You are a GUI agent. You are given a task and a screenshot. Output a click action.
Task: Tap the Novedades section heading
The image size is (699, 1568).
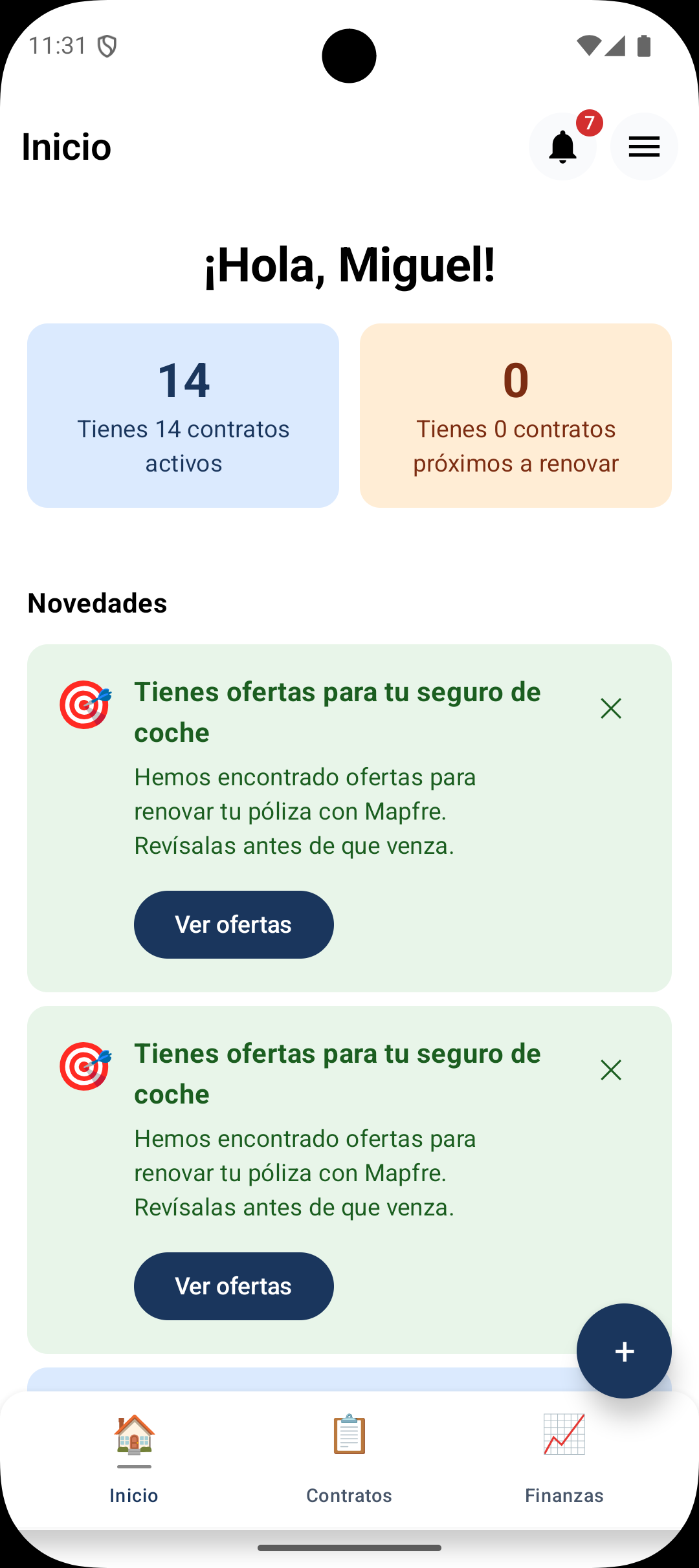click(97, 603)
